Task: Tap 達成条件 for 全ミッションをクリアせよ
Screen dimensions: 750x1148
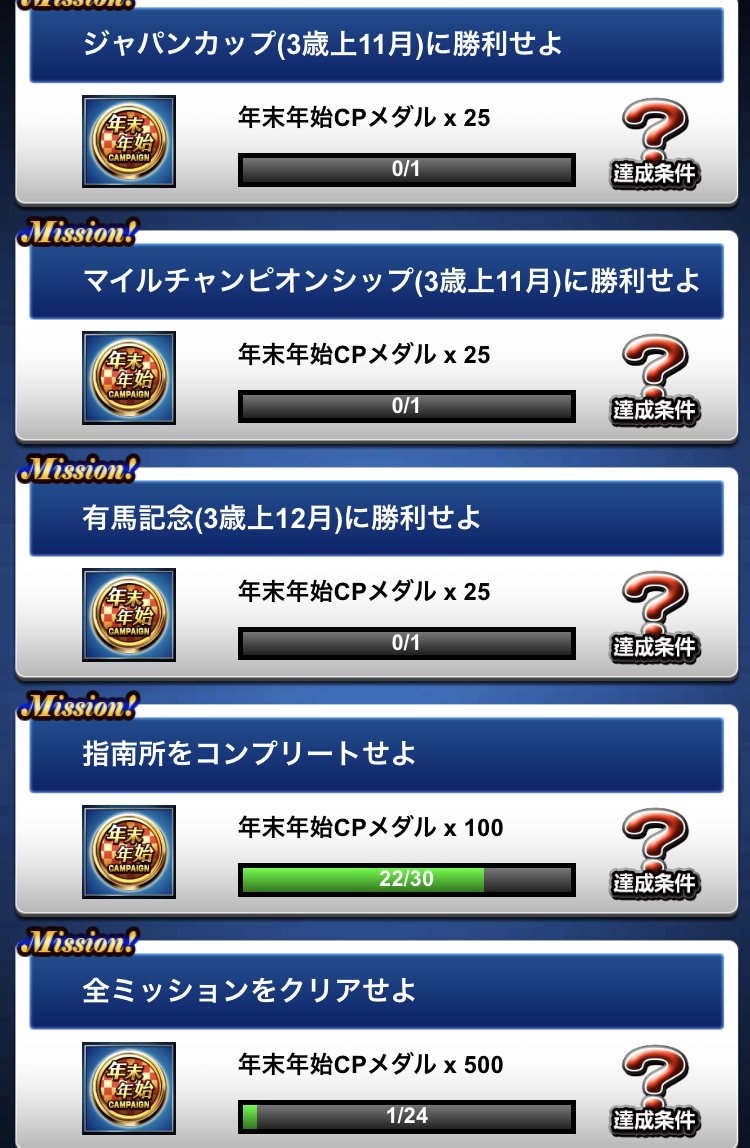Action: pyautogui.click(x=655, y=1090)
